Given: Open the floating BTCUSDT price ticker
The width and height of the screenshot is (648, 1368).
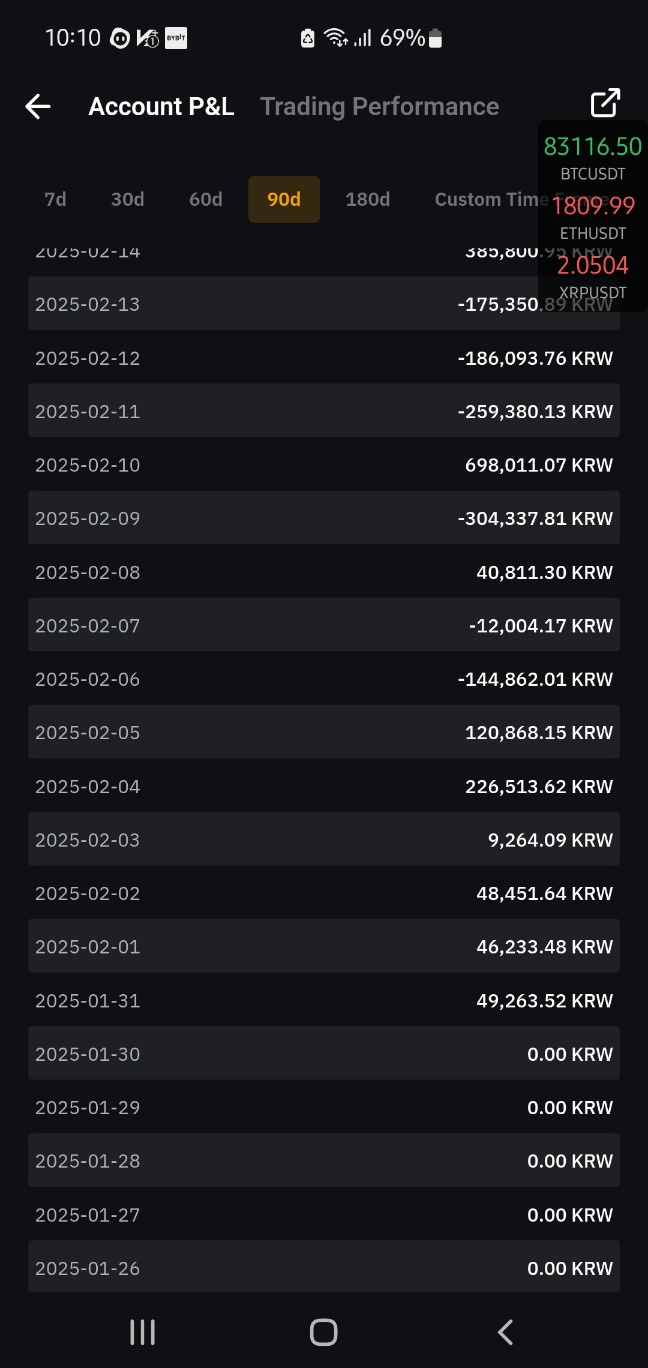Looking at the screenshot, I should tap(593, 158).
